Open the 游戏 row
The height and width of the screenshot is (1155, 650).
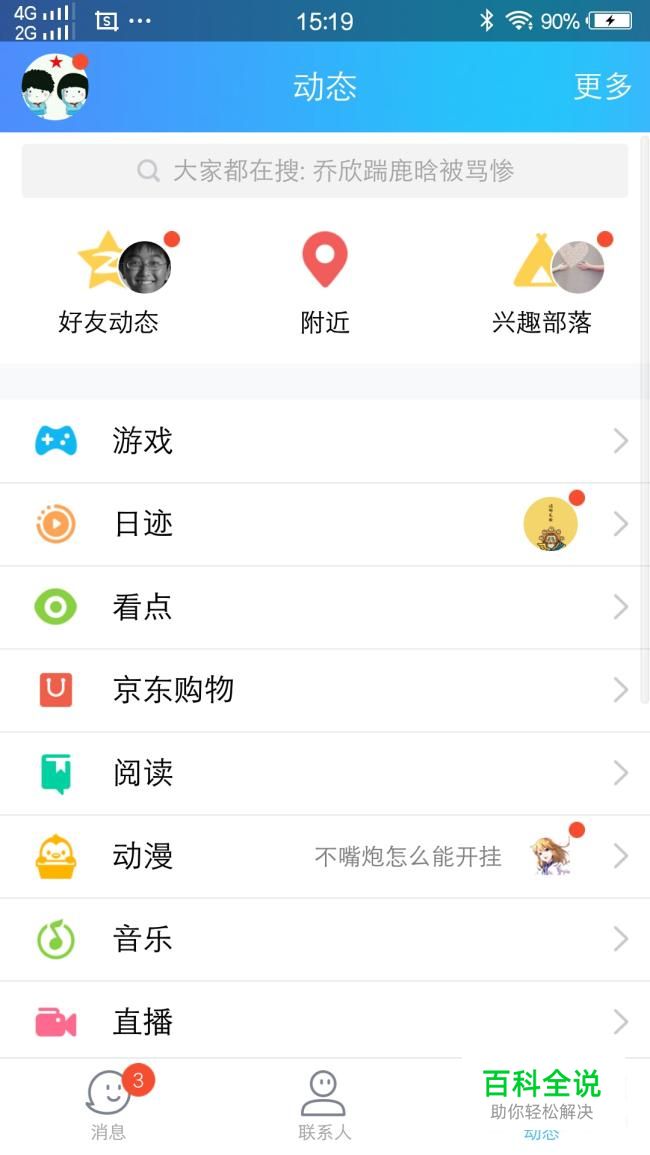325,441
